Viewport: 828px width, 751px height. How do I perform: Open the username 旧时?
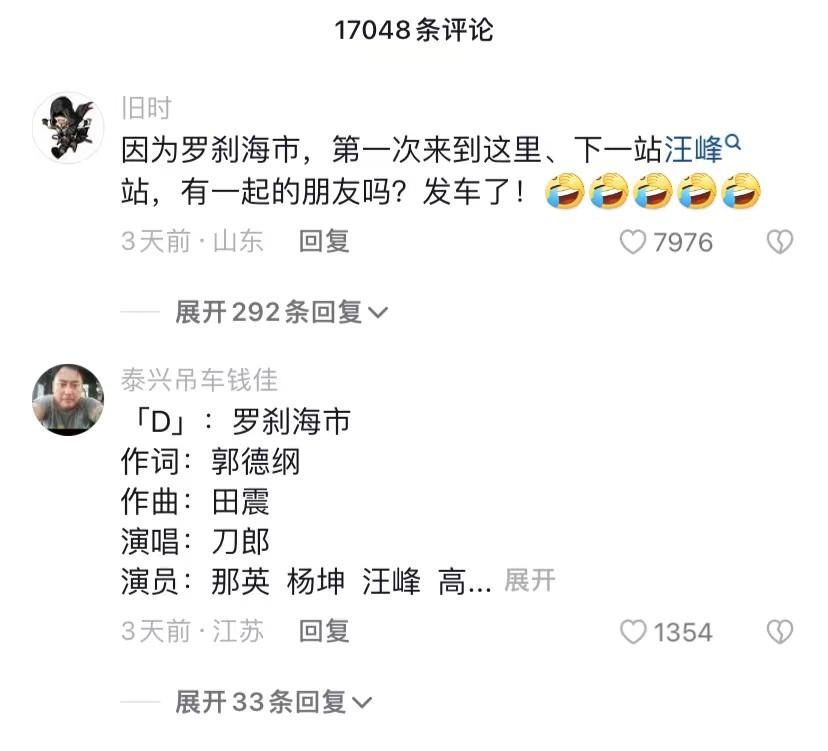pyautogui.click(x=146, y=108)
